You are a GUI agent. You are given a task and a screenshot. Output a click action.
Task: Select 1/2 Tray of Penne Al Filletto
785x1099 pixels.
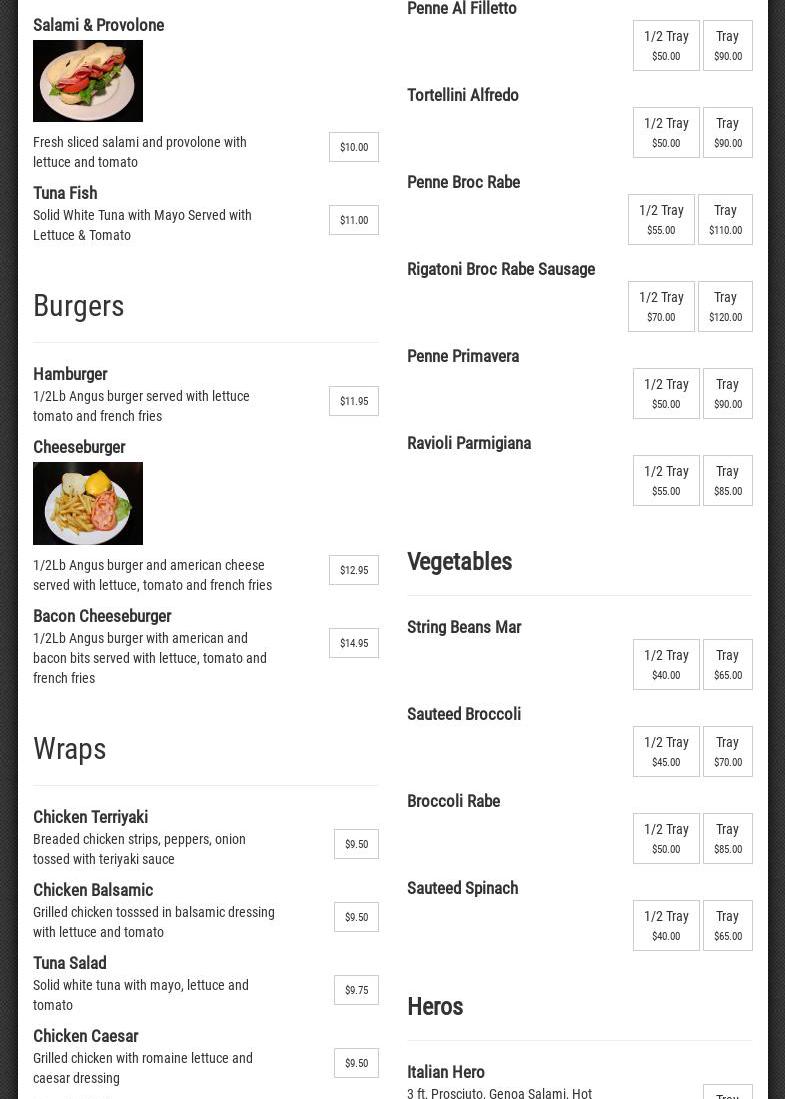click(x=666, y=46)
